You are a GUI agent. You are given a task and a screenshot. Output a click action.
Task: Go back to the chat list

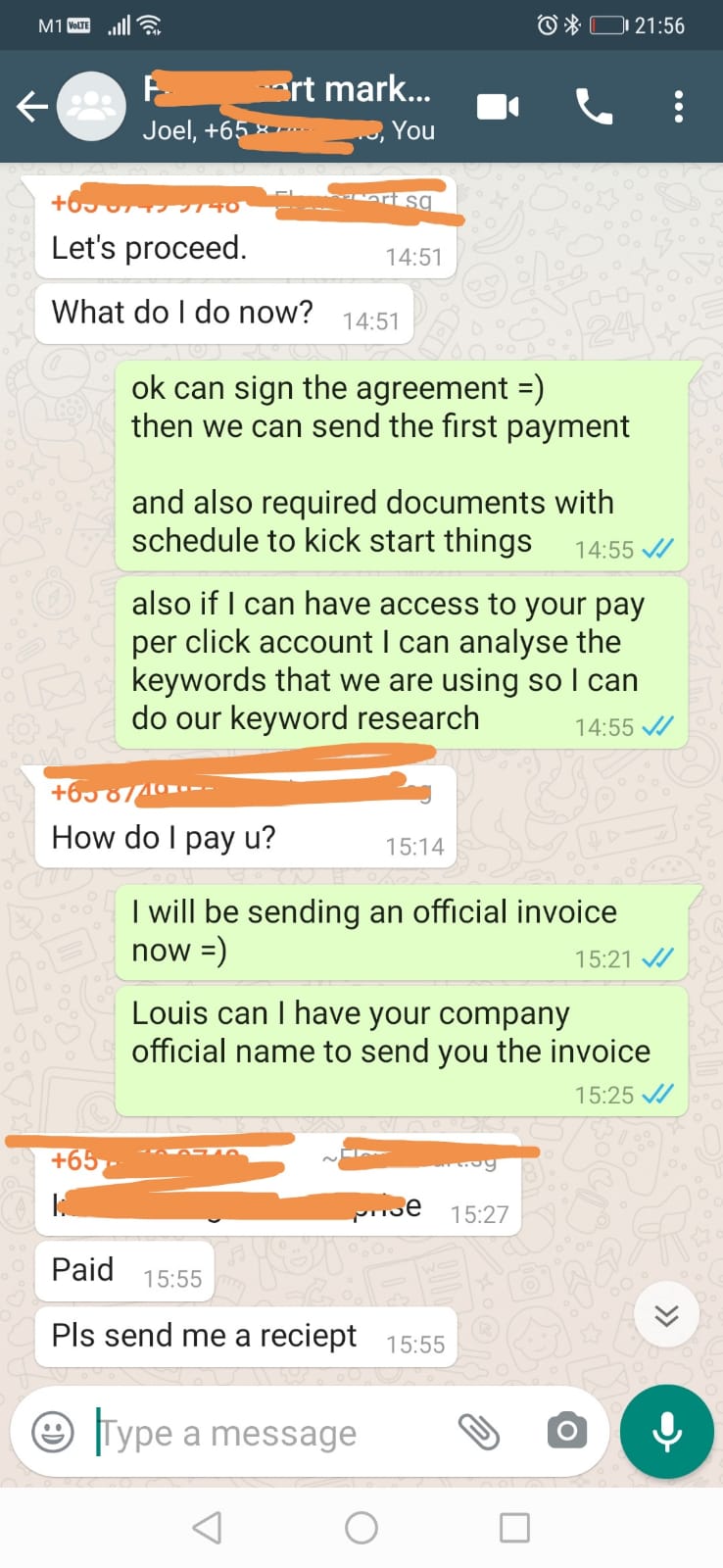coord(32,106)
